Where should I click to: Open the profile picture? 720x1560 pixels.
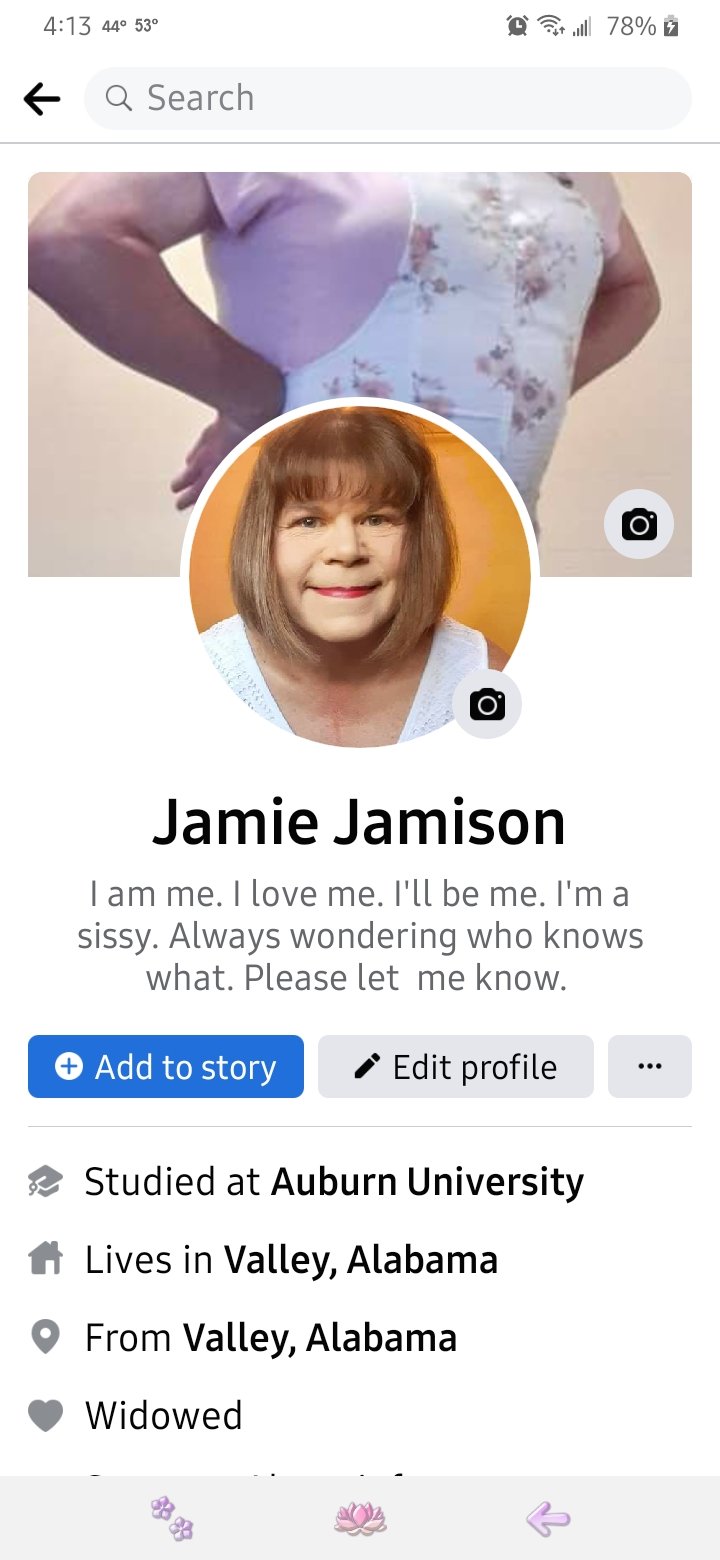click(360, 577)
